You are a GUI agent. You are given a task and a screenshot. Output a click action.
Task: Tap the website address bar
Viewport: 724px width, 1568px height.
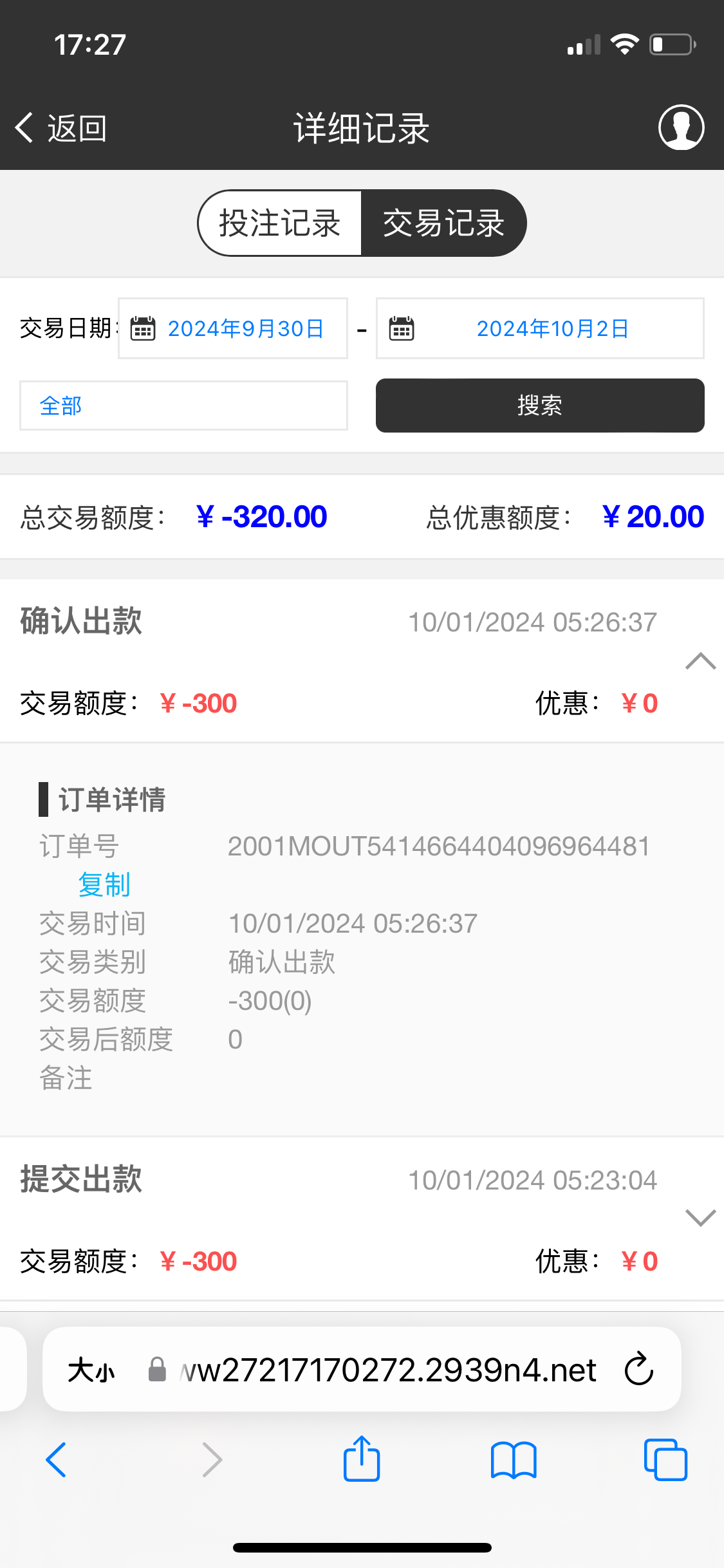(386, 1370)
